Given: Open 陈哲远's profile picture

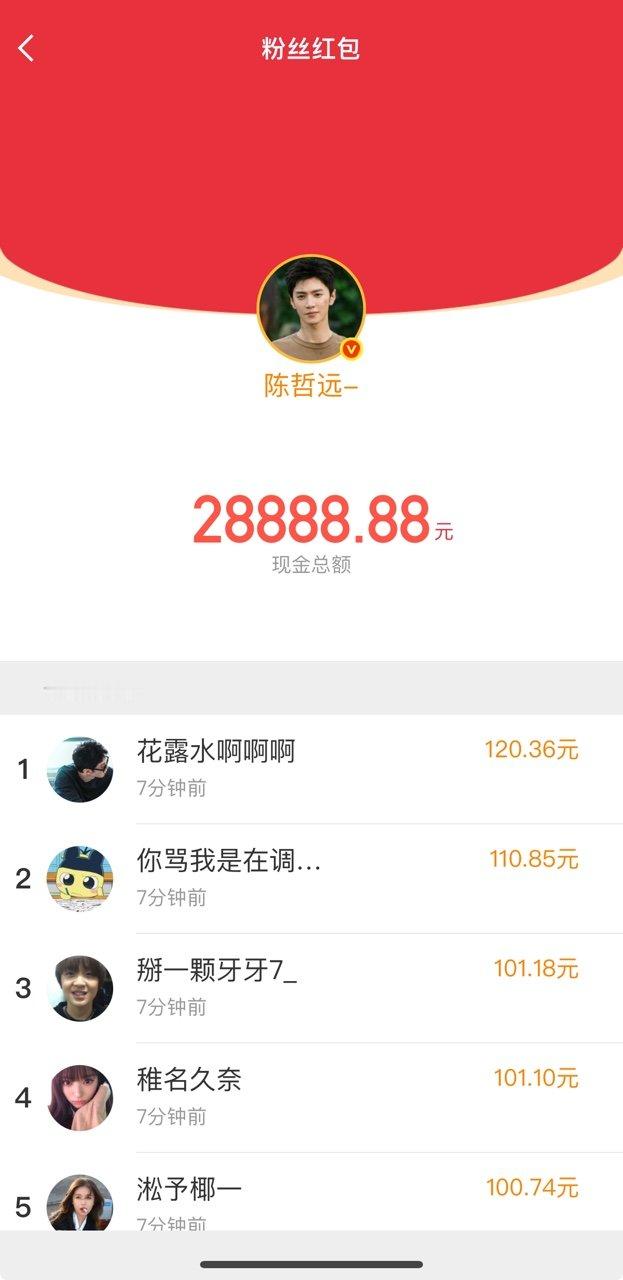Looking at the screenshot, I should (x=311, y=308).
